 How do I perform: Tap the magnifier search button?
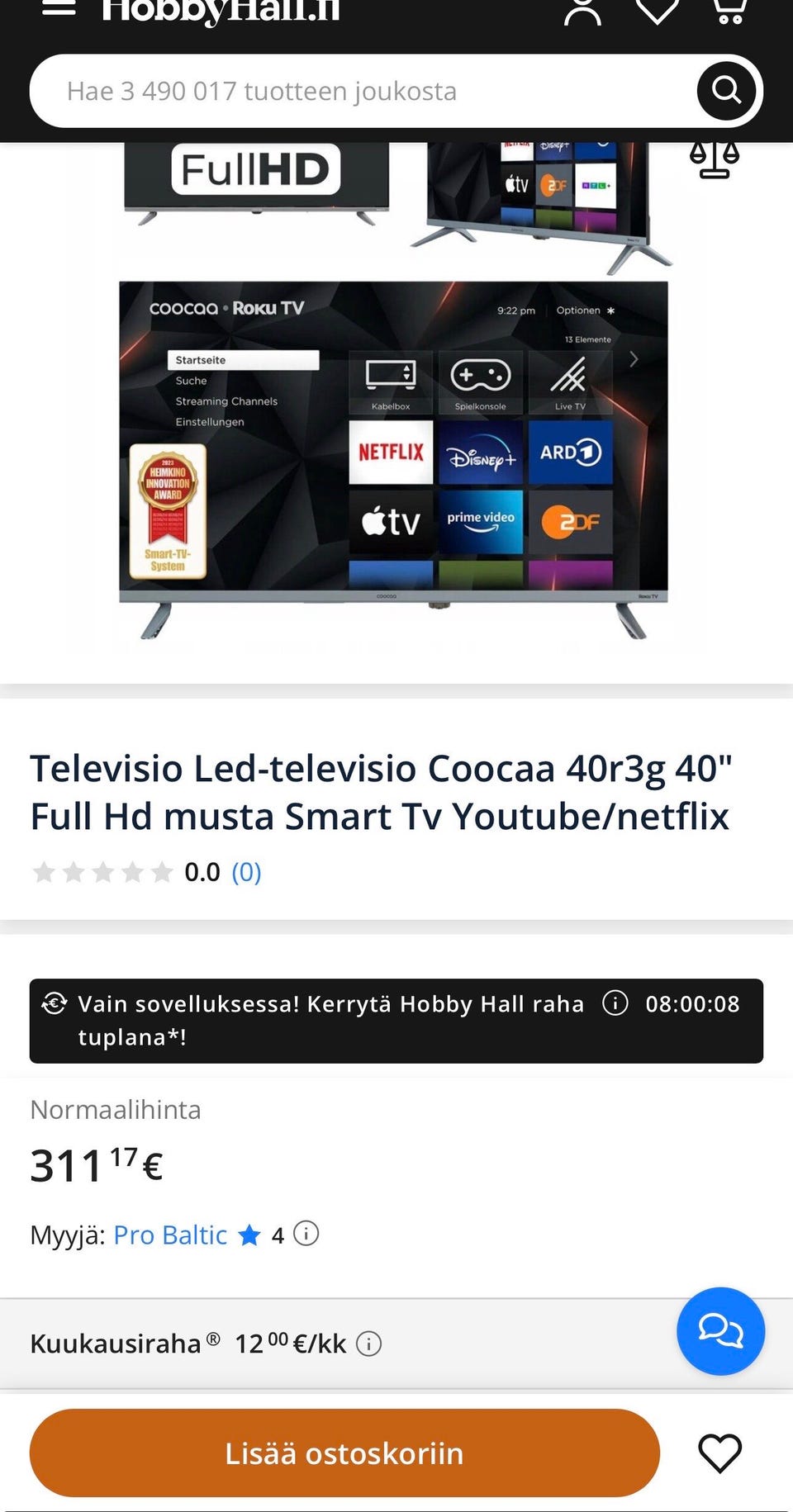point(726,91)
